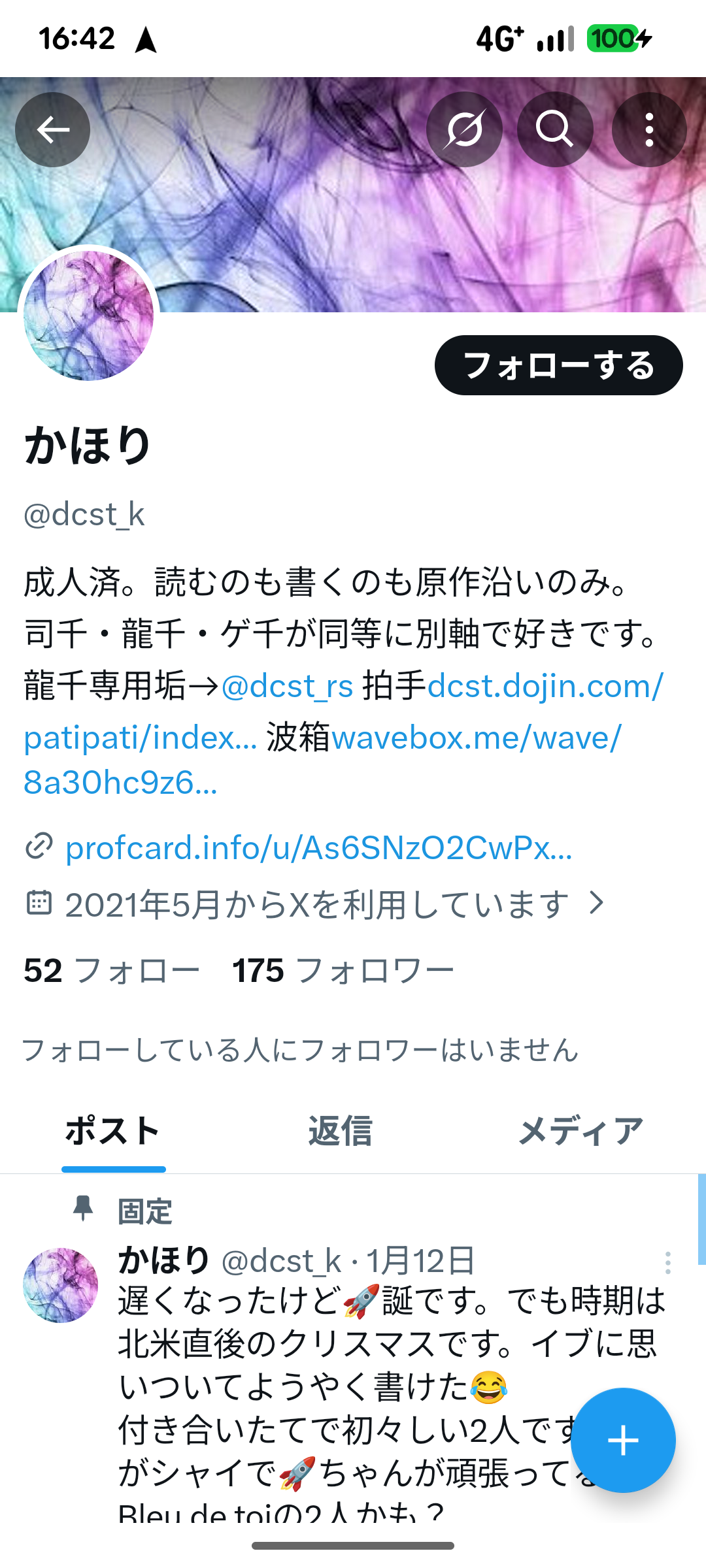Open the 2021年5月 join date details
This screenshot has width=706, height=1568.
[x=317, y=905]
